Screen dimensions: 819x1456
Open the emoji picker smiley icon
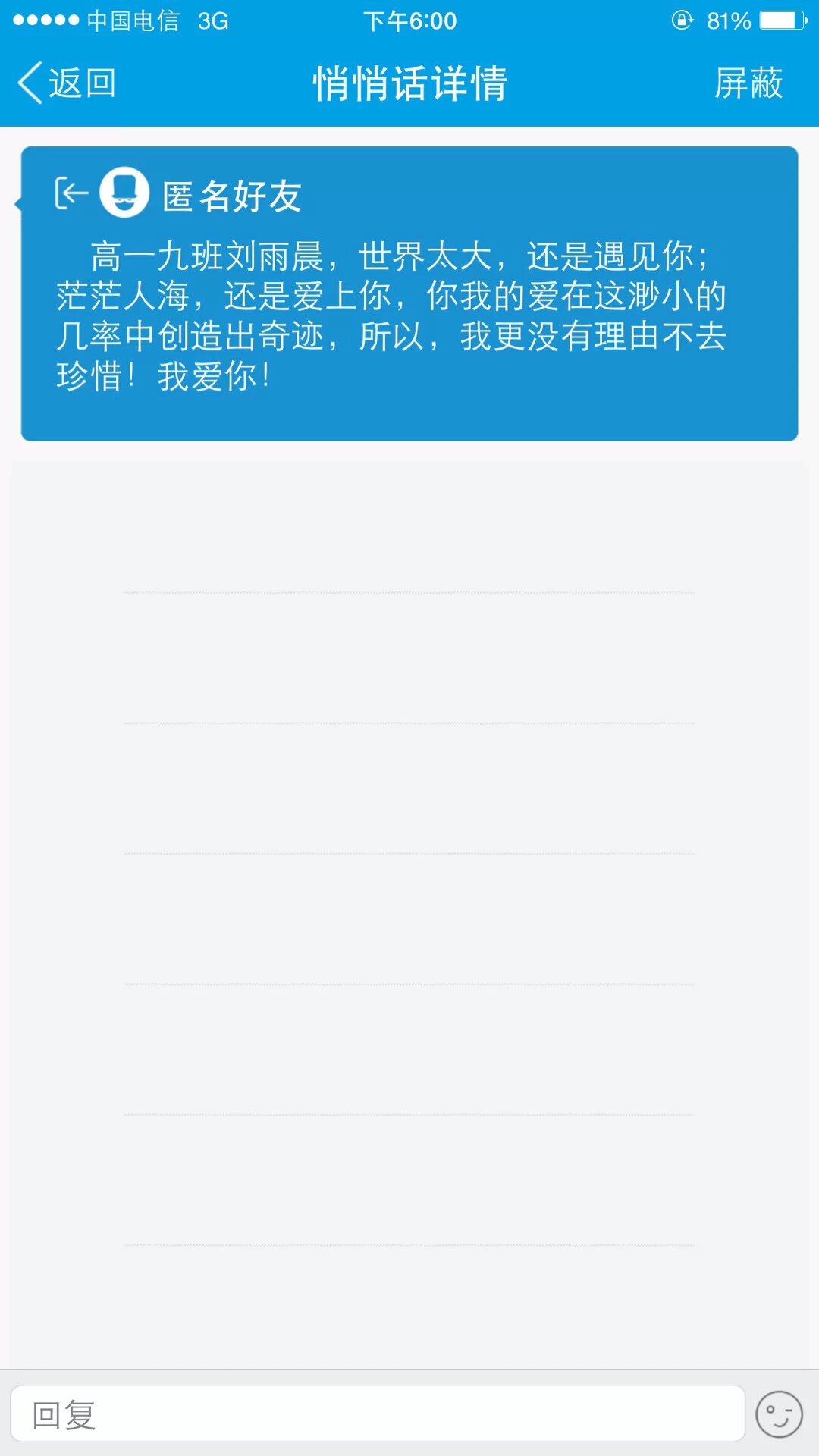(x=779, y=1414)
